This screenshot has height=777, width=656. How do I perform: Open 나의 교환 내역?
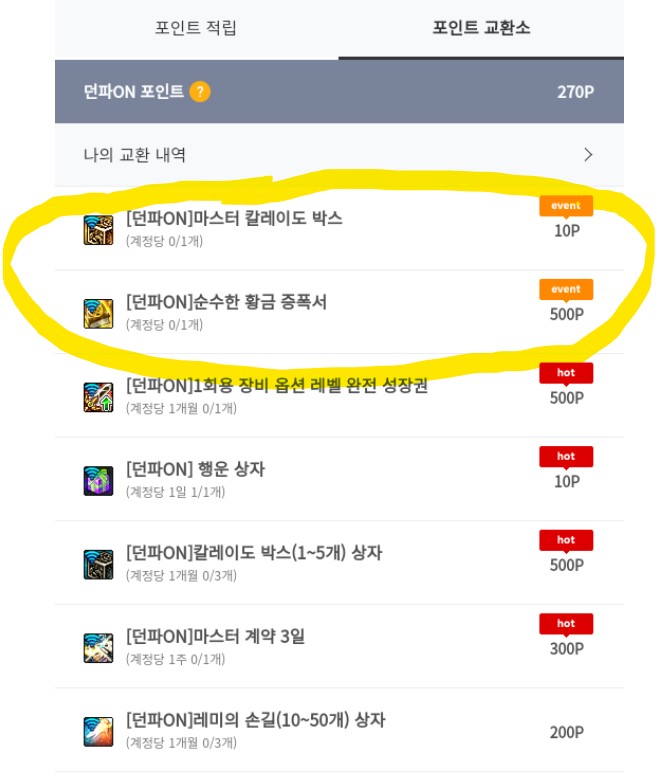coord(339,155)
